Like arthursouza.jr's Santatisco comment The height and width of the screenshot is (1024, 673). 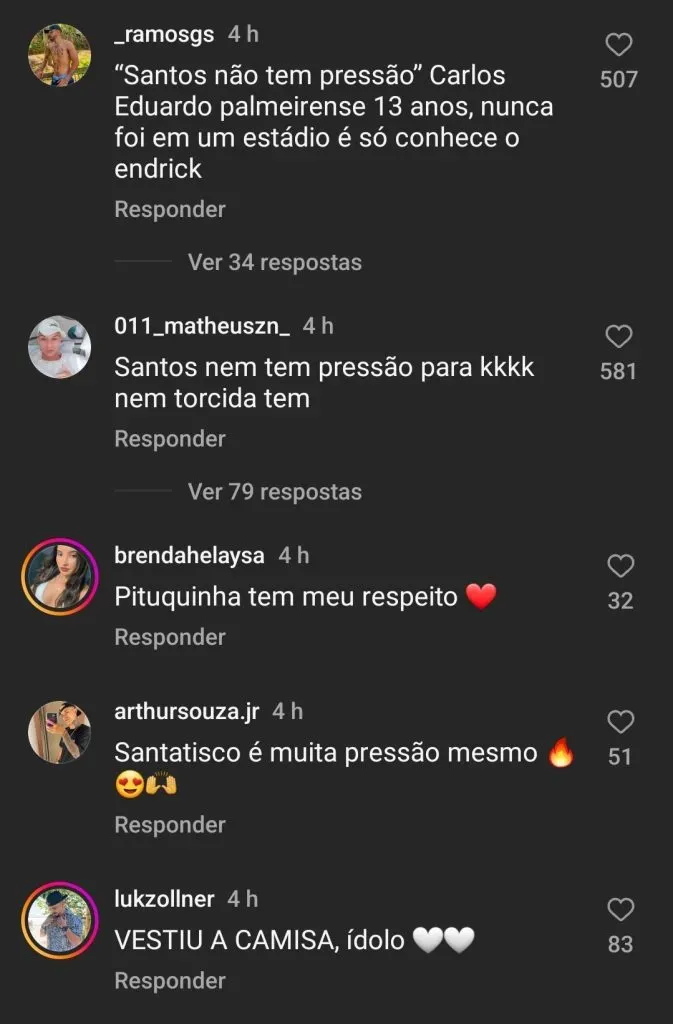point(620,722)
